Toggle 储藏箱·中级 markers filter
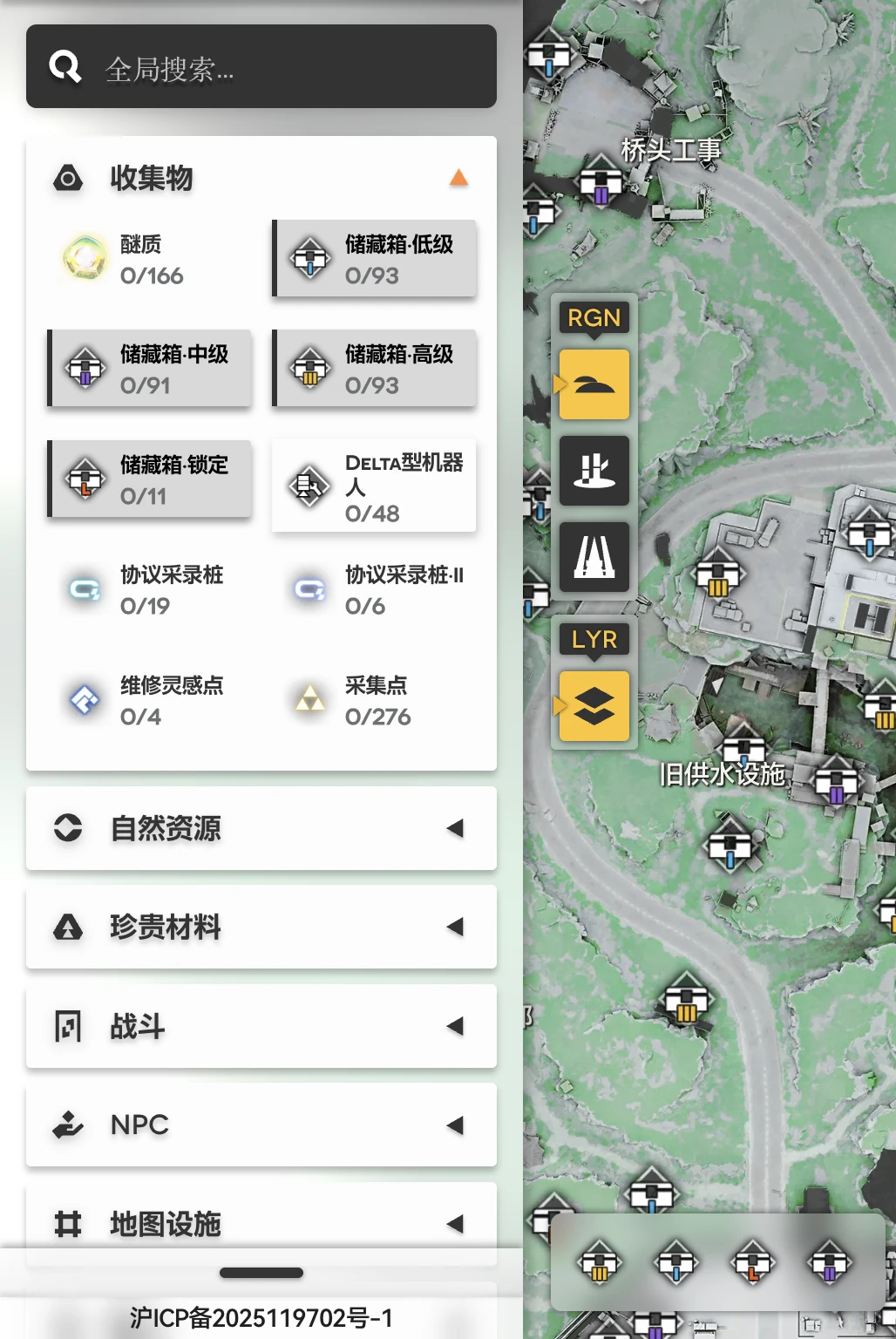Image resolution: width=896 pixels, height=1339 pixels. tap(149, 369)
